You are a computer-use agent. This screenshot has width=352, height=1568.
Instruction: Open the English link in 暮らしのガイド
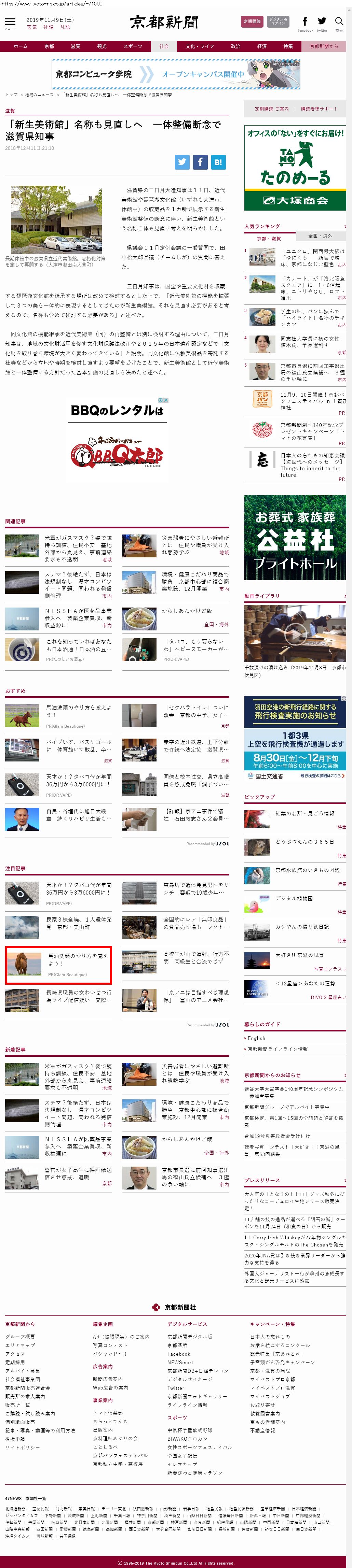coord(256,1038)
